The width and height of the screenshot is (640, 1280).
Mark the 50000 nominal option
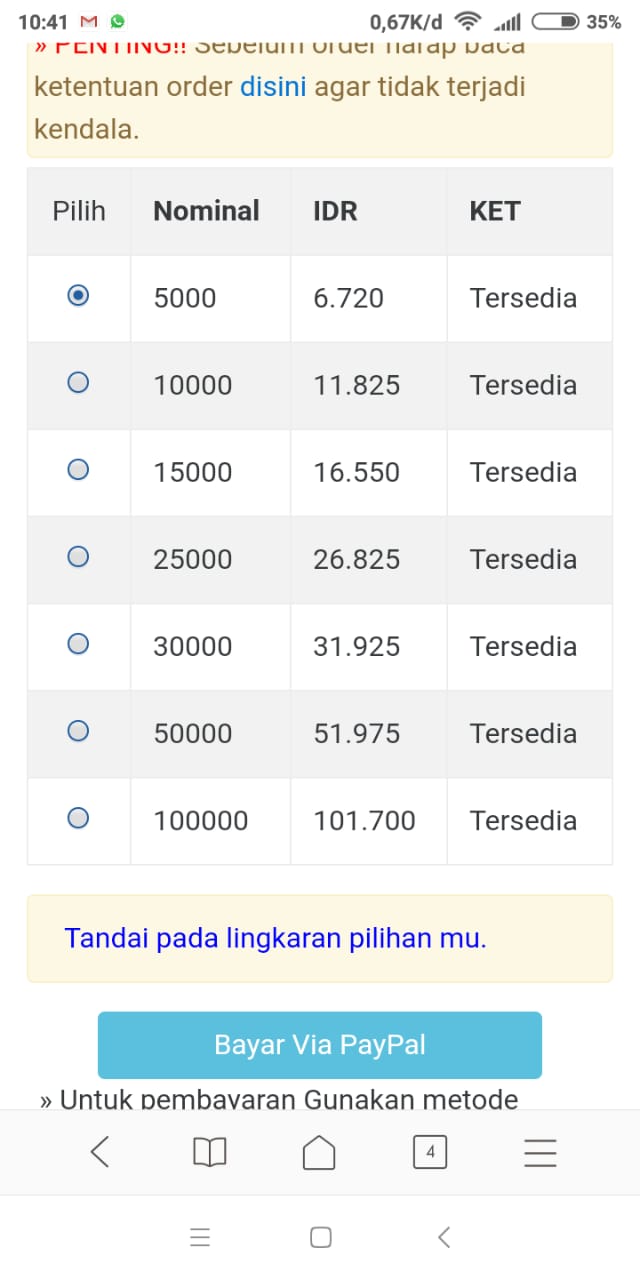pos(78,730)
